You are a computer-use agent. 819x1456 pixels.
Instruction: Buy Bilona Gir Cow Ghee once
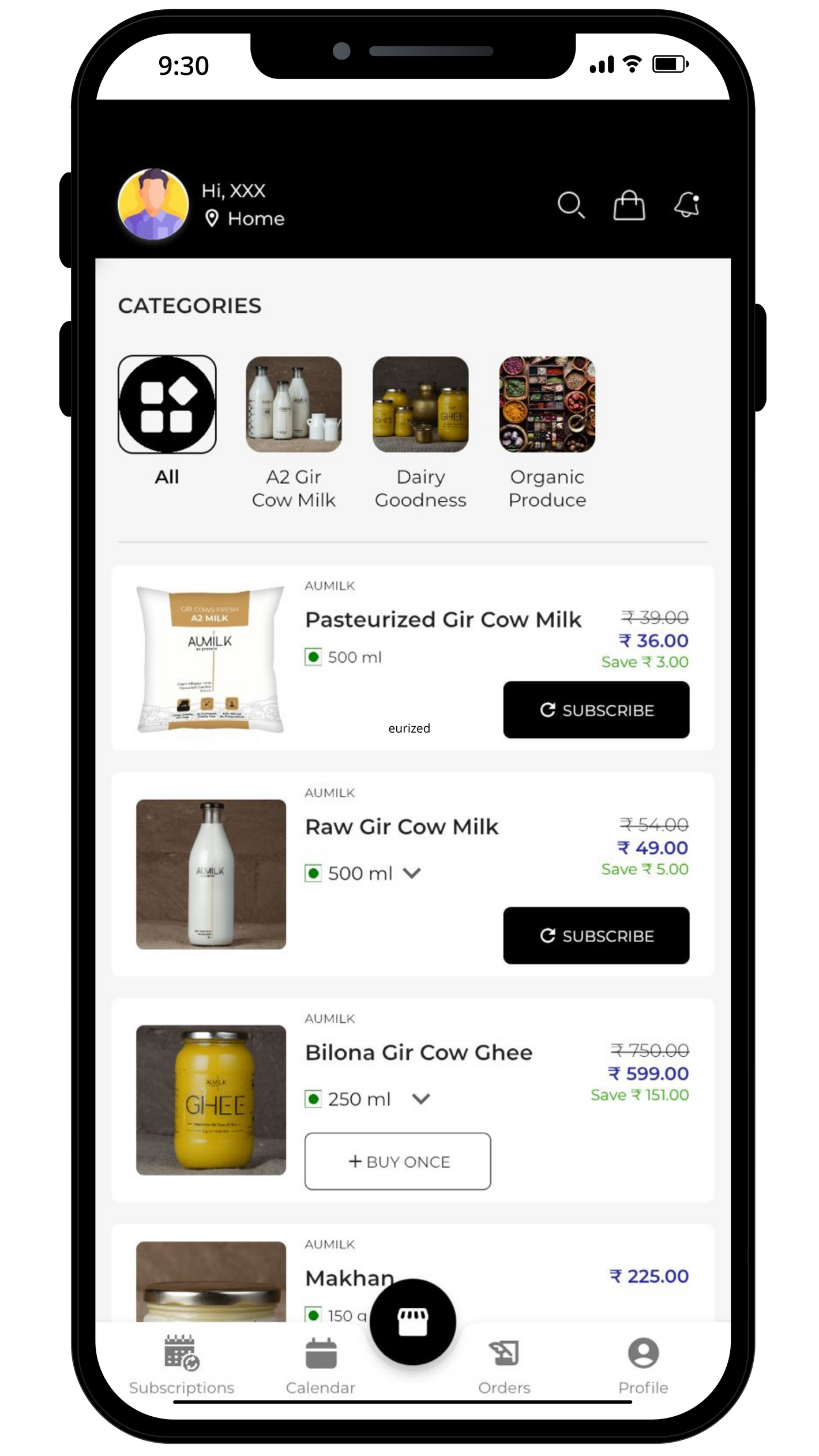(x=397, y=1161)
